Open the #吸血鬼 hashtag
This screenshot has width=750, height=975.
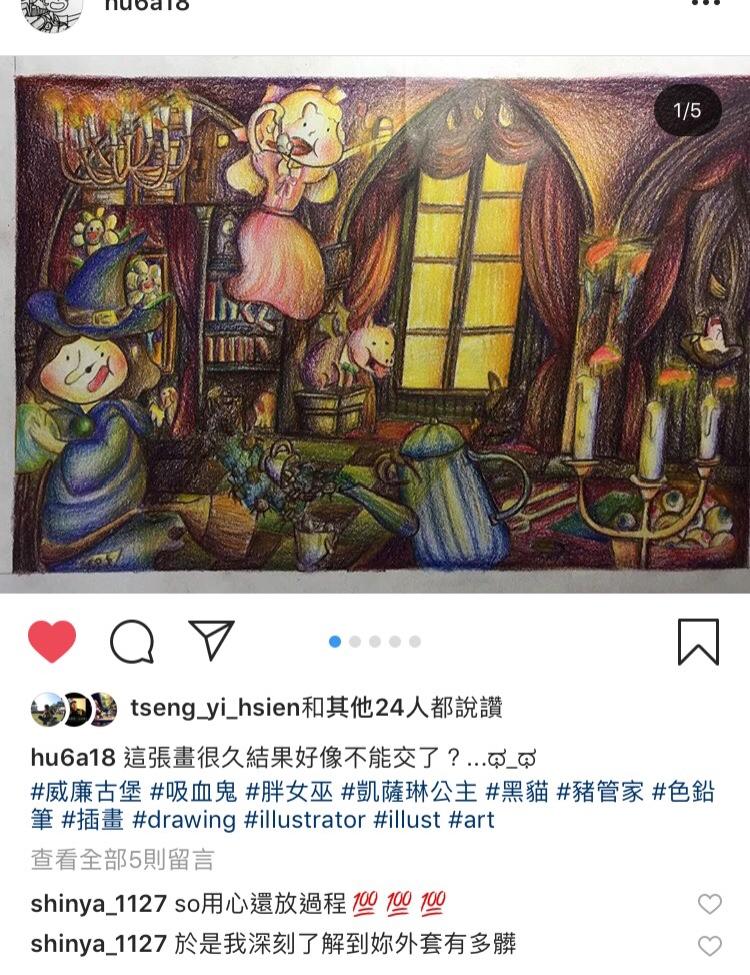tap(194, 792)
